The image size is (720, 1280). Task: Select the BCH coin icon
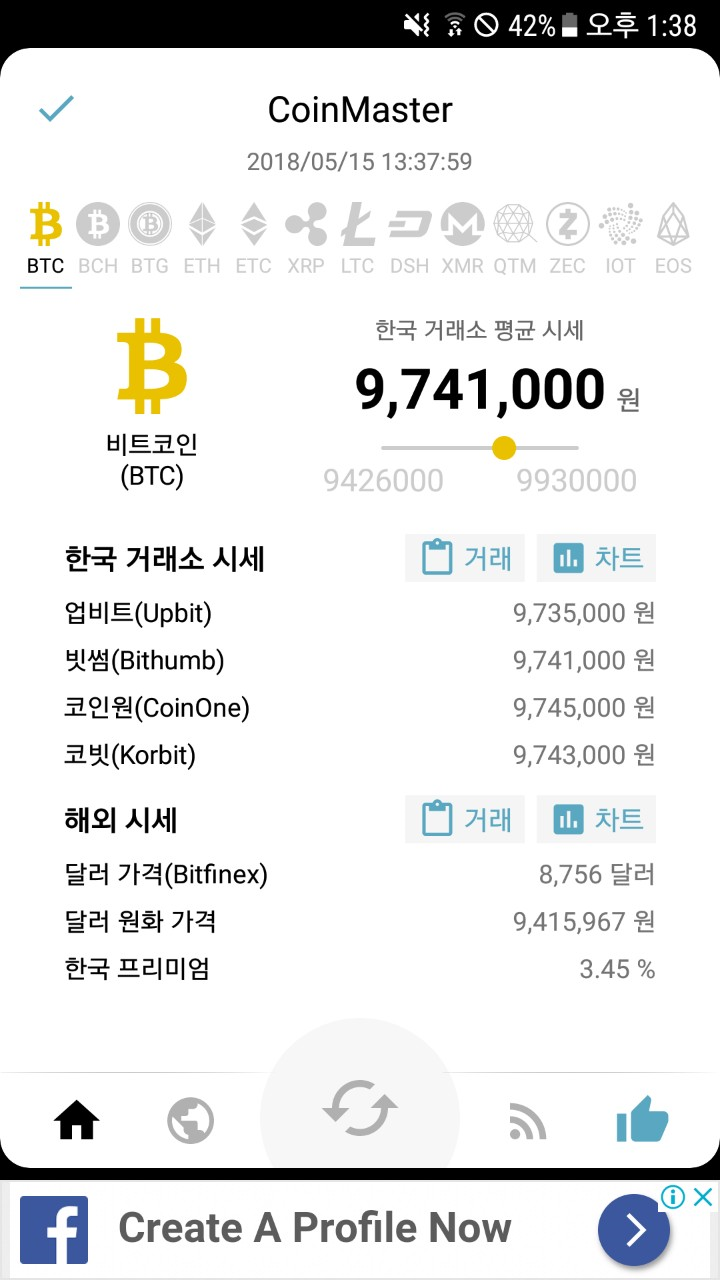point(97,224)
